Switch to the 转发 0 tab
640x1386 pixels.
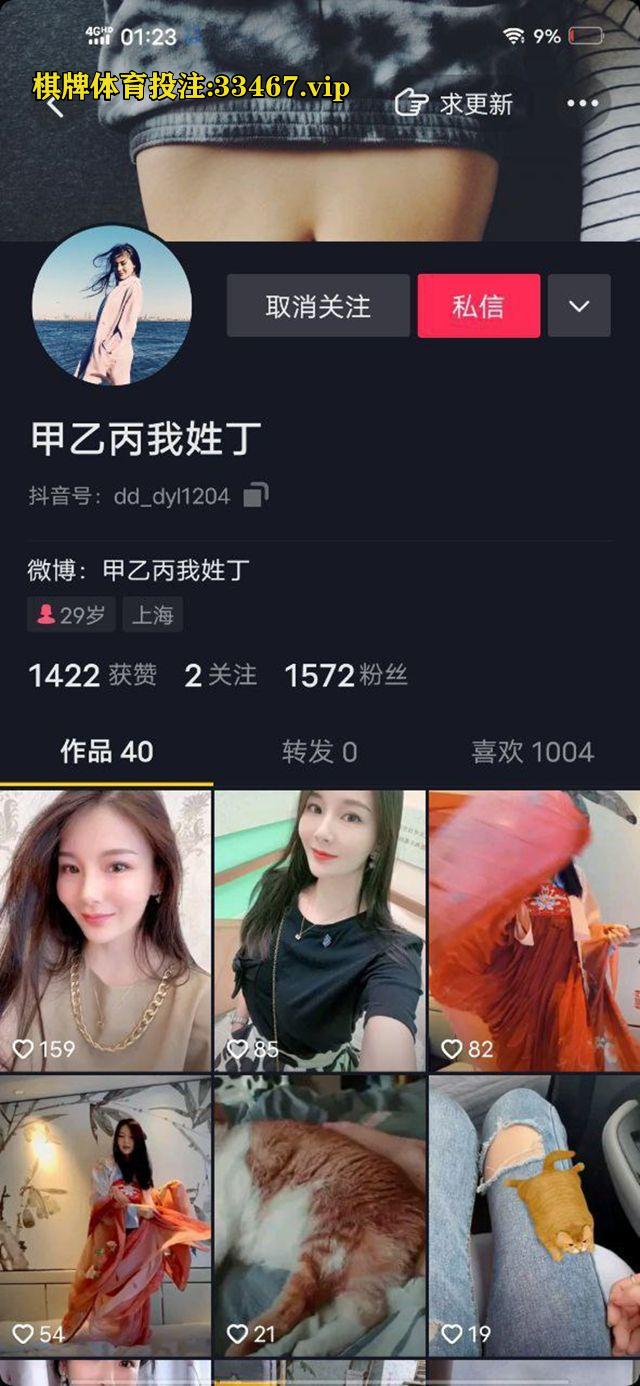click(x=319, y=752)
